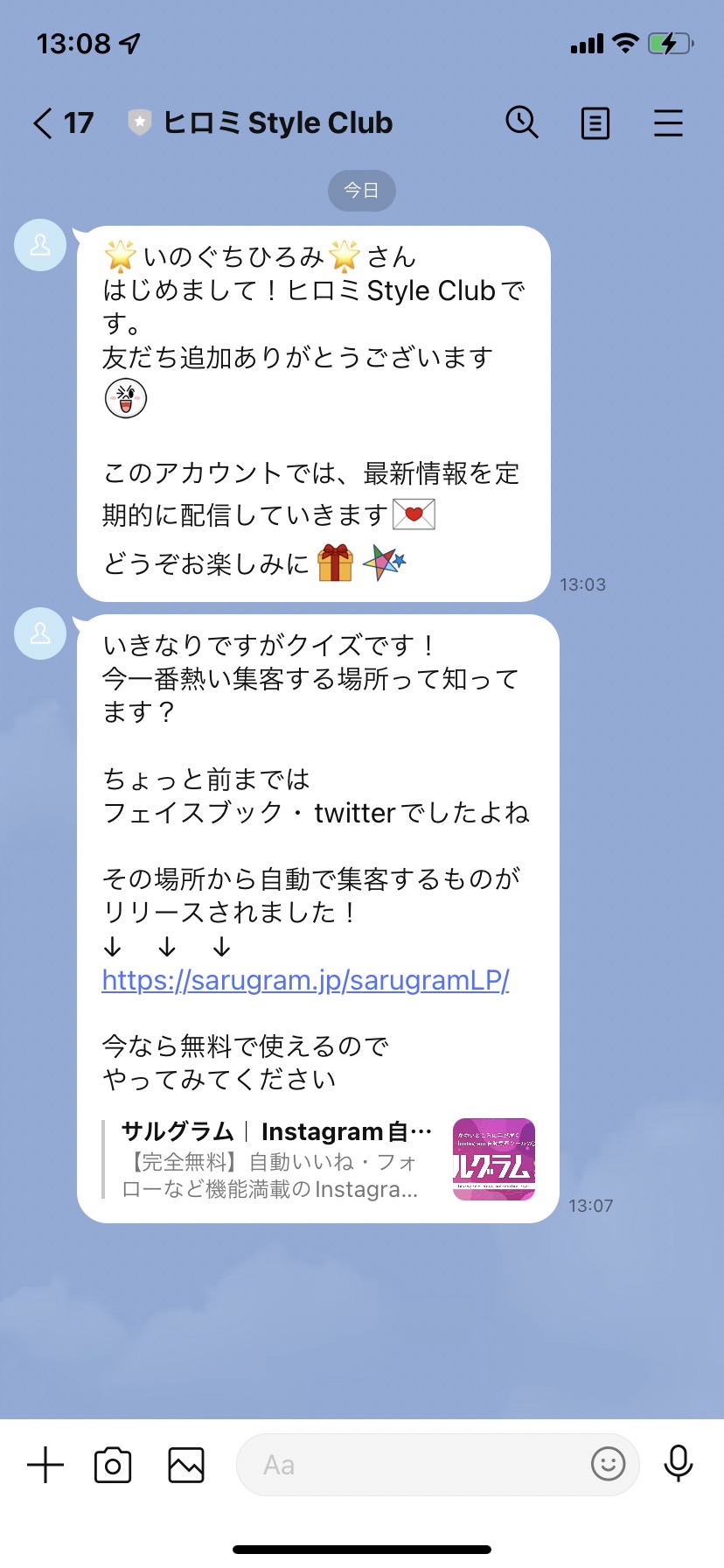
Task: Open the plus attachment menu
Action: click(45, 1465)
